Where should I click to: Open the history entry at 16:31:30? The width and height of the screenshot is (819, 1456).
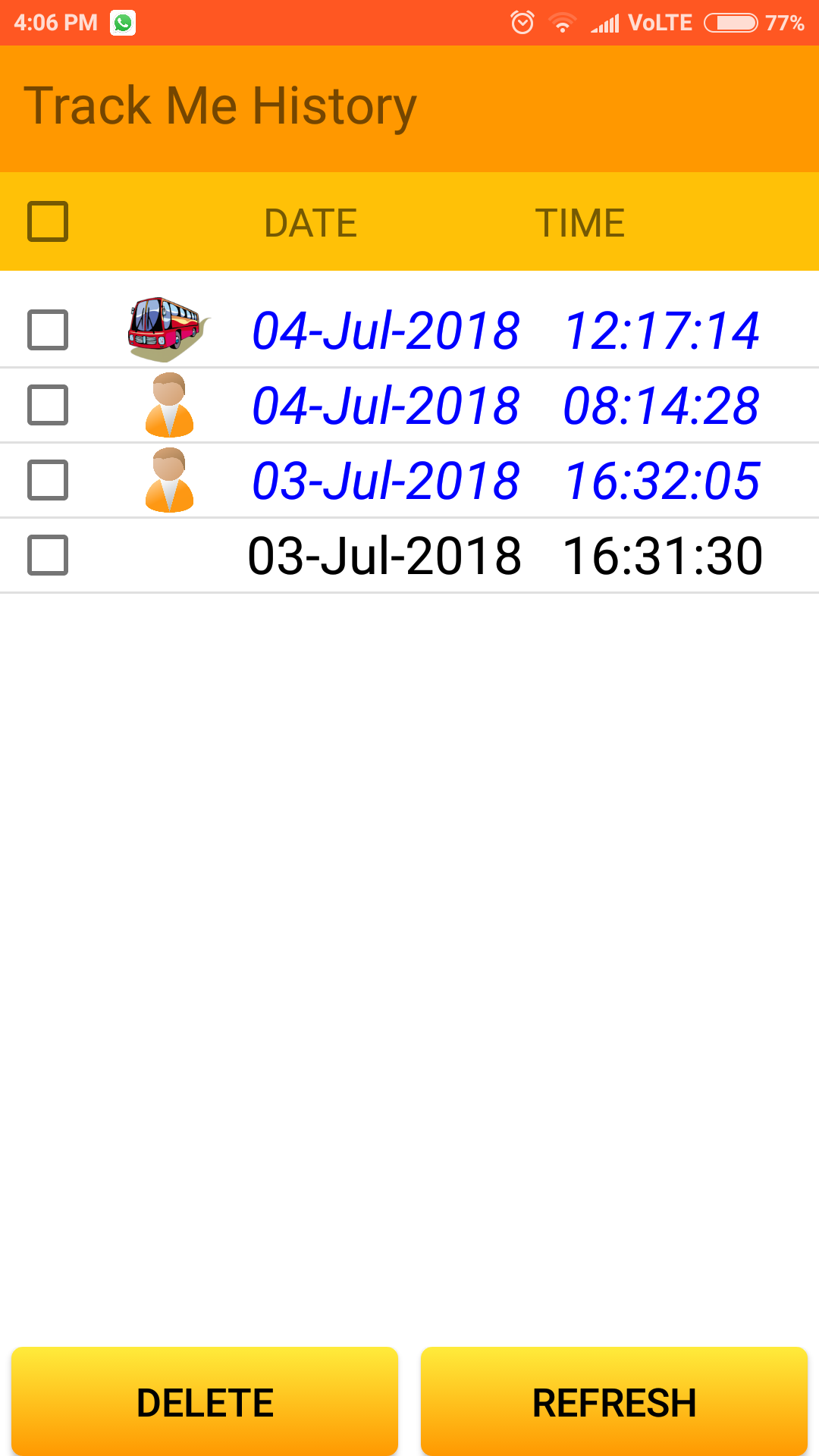coord(409,555)
